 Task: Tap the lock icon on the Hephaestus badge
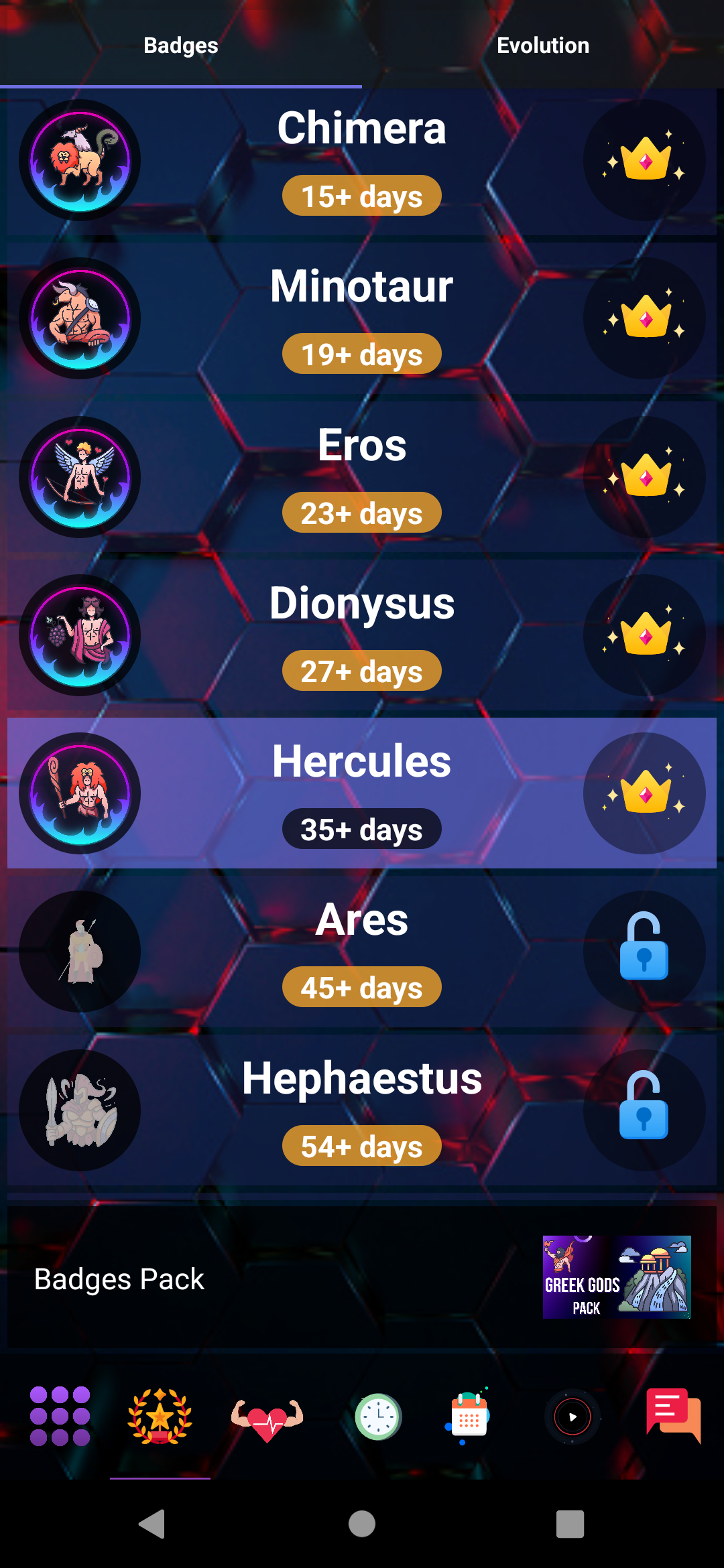click(x=644, y=1110)
